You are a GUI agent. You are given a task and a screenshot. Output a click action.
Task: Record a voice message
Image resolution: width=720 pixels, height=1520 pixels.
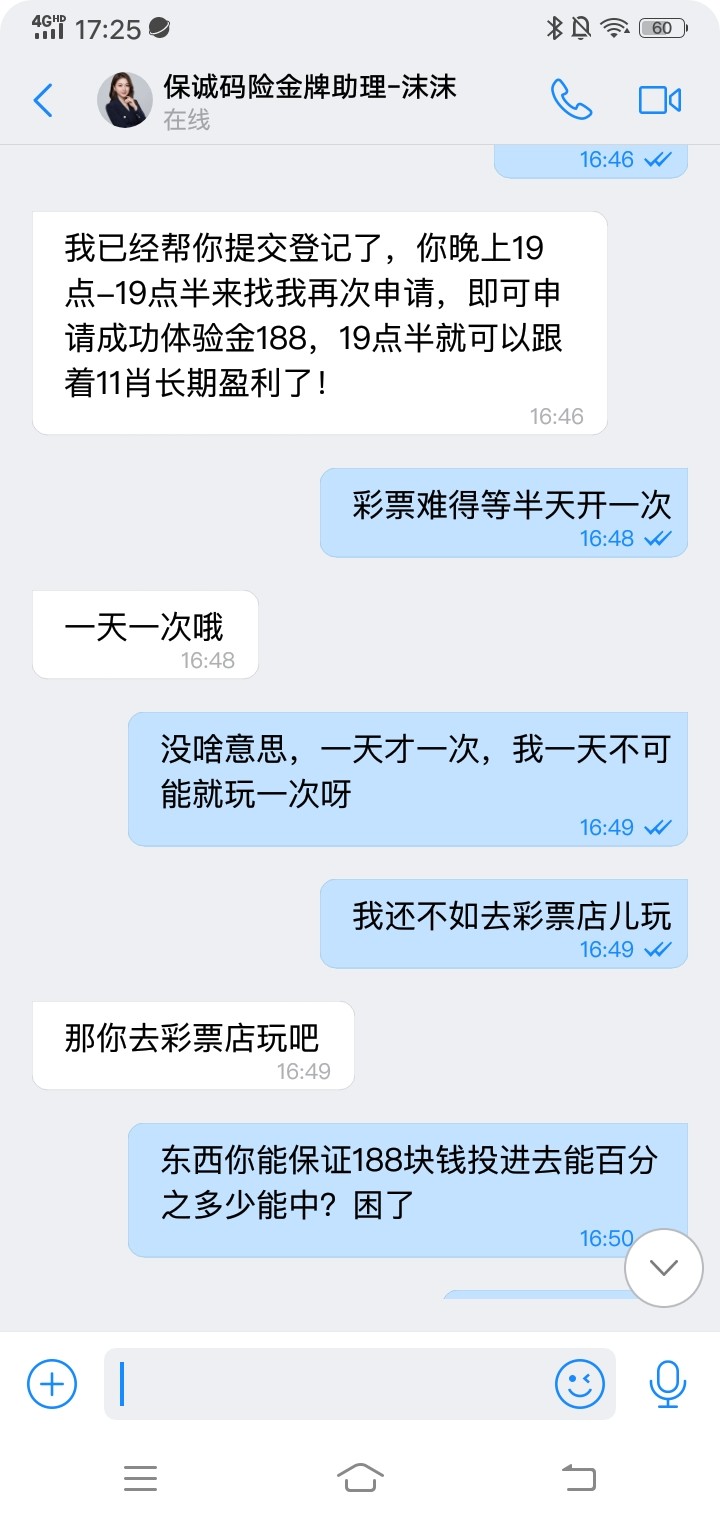pos(667,1384)
